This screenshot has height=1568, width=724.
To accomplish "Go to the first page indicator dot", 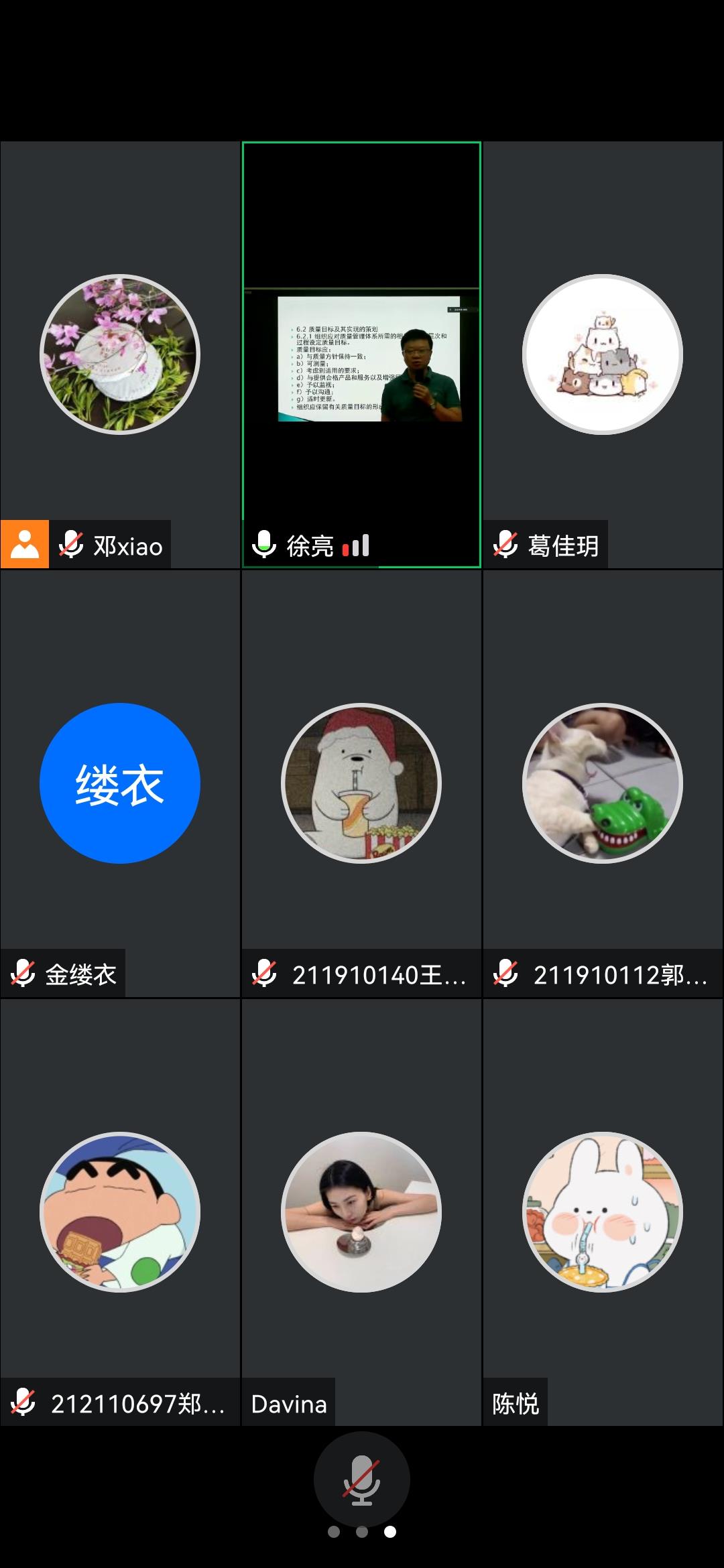I will point(334,1532).
